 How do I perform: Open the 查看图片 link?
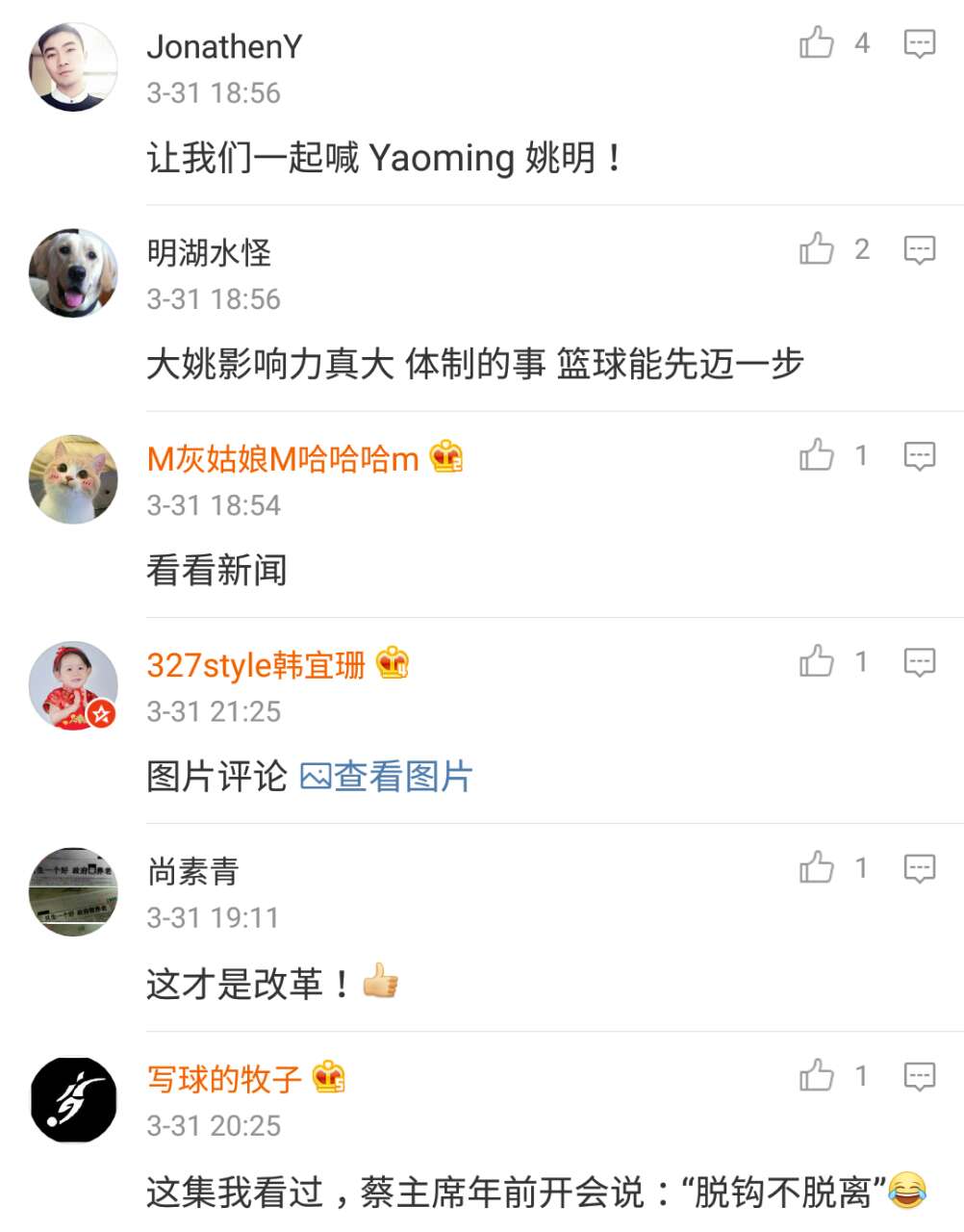pyautogui.click(x=387, y=776)
